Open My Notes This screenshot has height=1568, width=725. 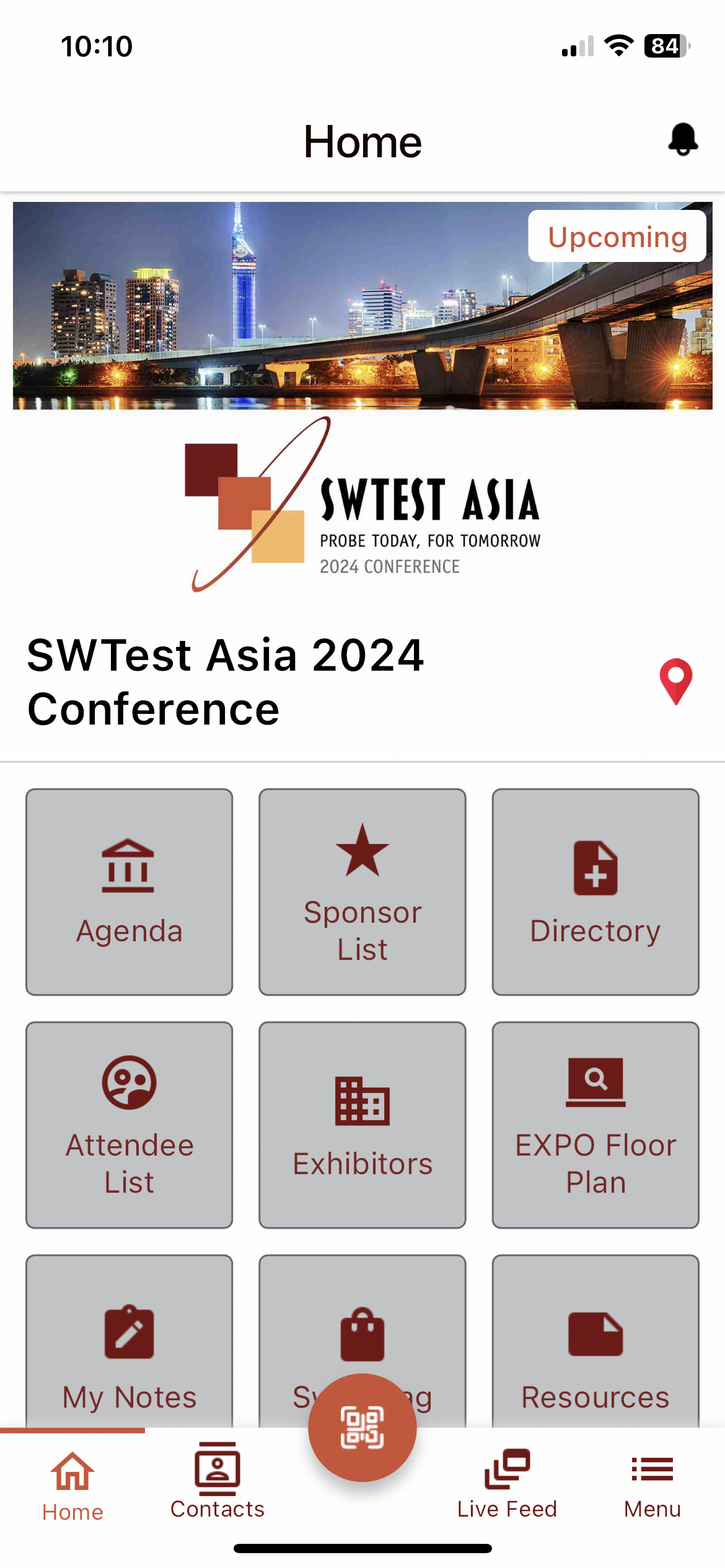(129, 1341)
